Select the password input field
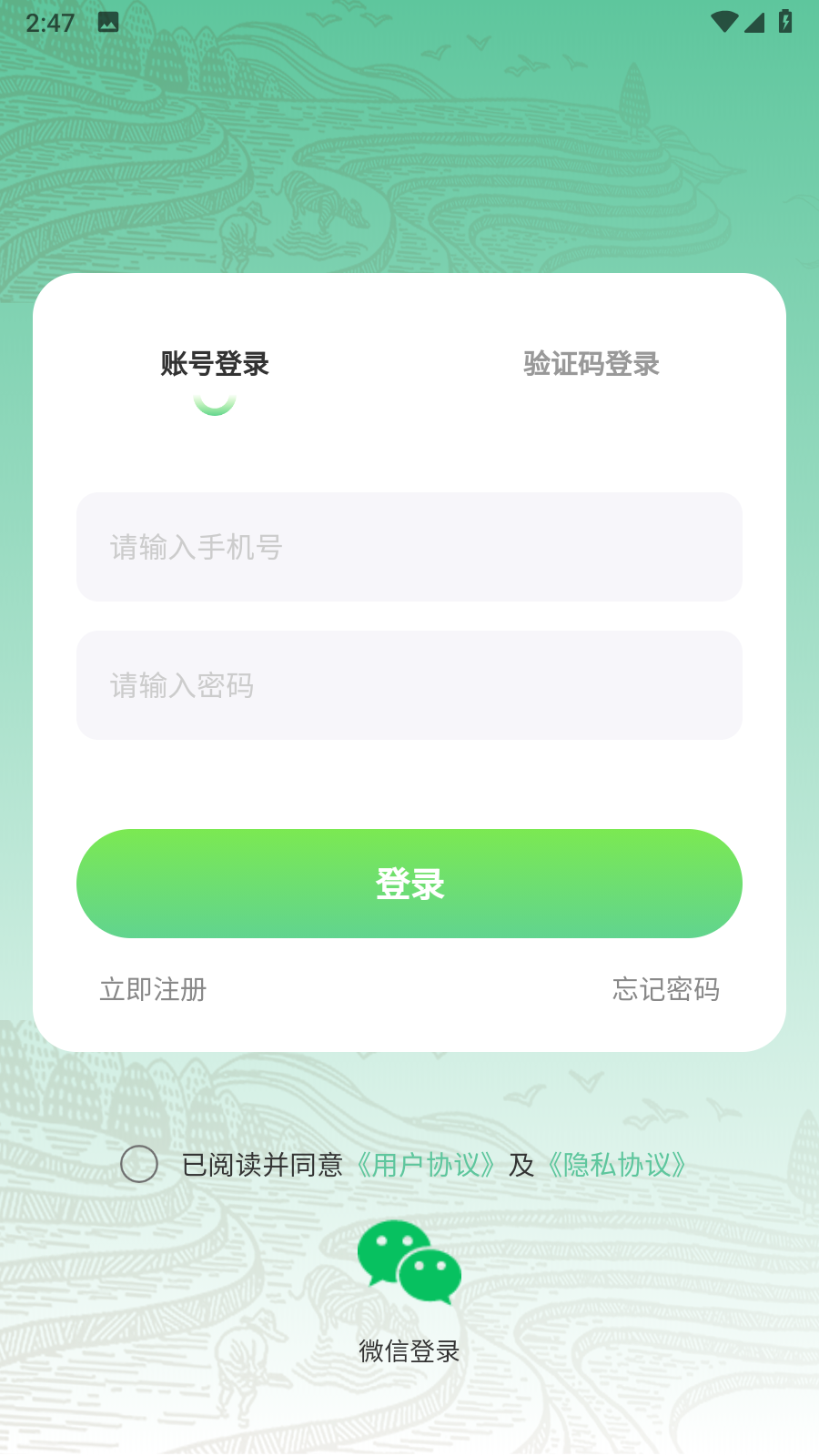The width and height of the screenshot is (819, 1456). 409,685
